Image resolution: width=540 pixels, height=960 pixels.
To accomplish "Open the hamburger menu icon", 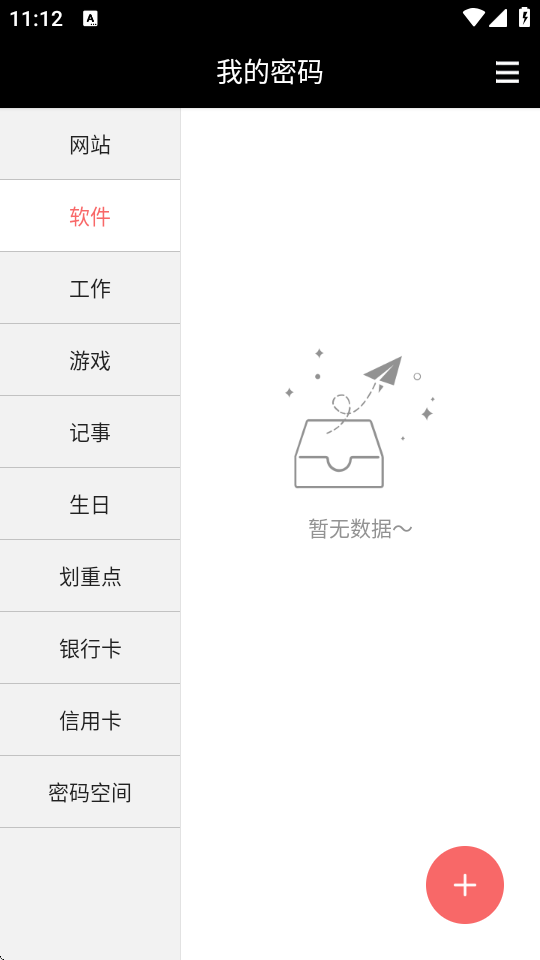I will point(507,72).
